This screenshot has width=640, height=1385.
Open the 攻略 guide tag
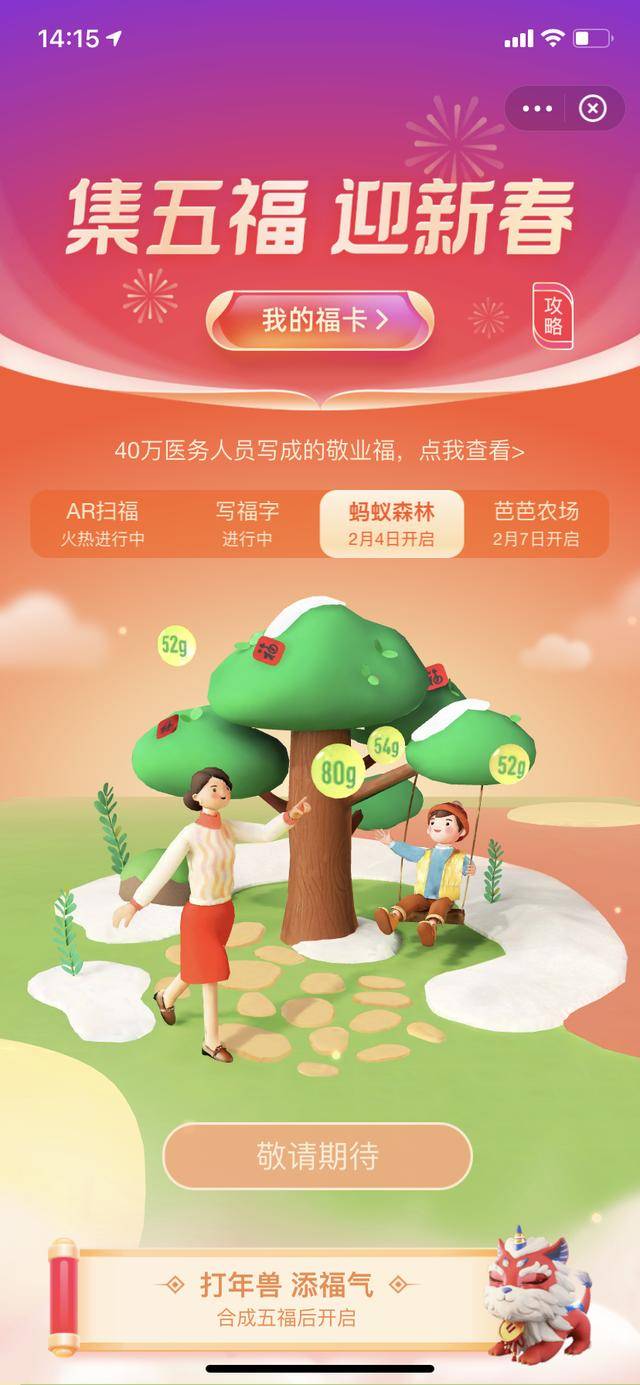click(553, 316)
